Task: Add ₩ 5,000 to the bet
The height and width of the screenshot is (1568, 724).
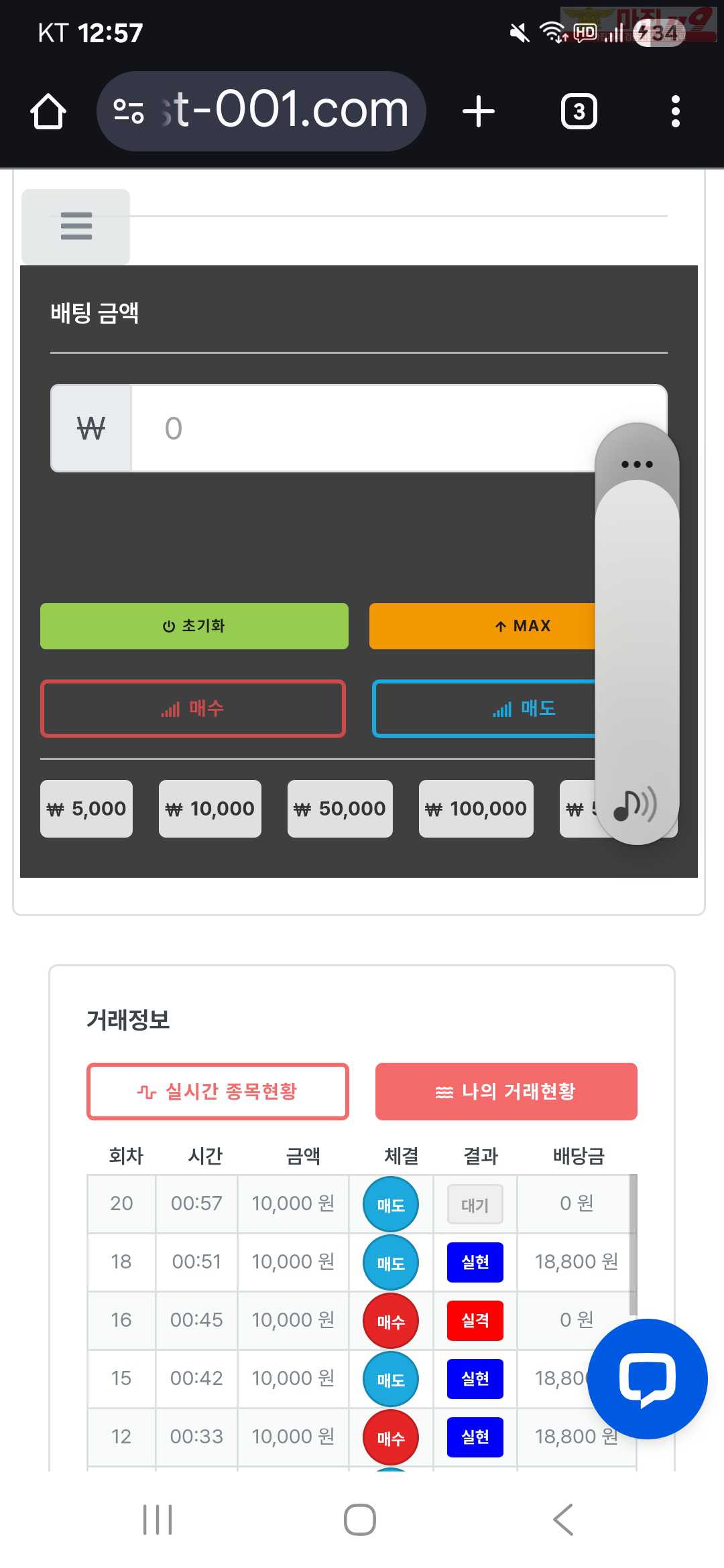Action: [x=86, y=809]
